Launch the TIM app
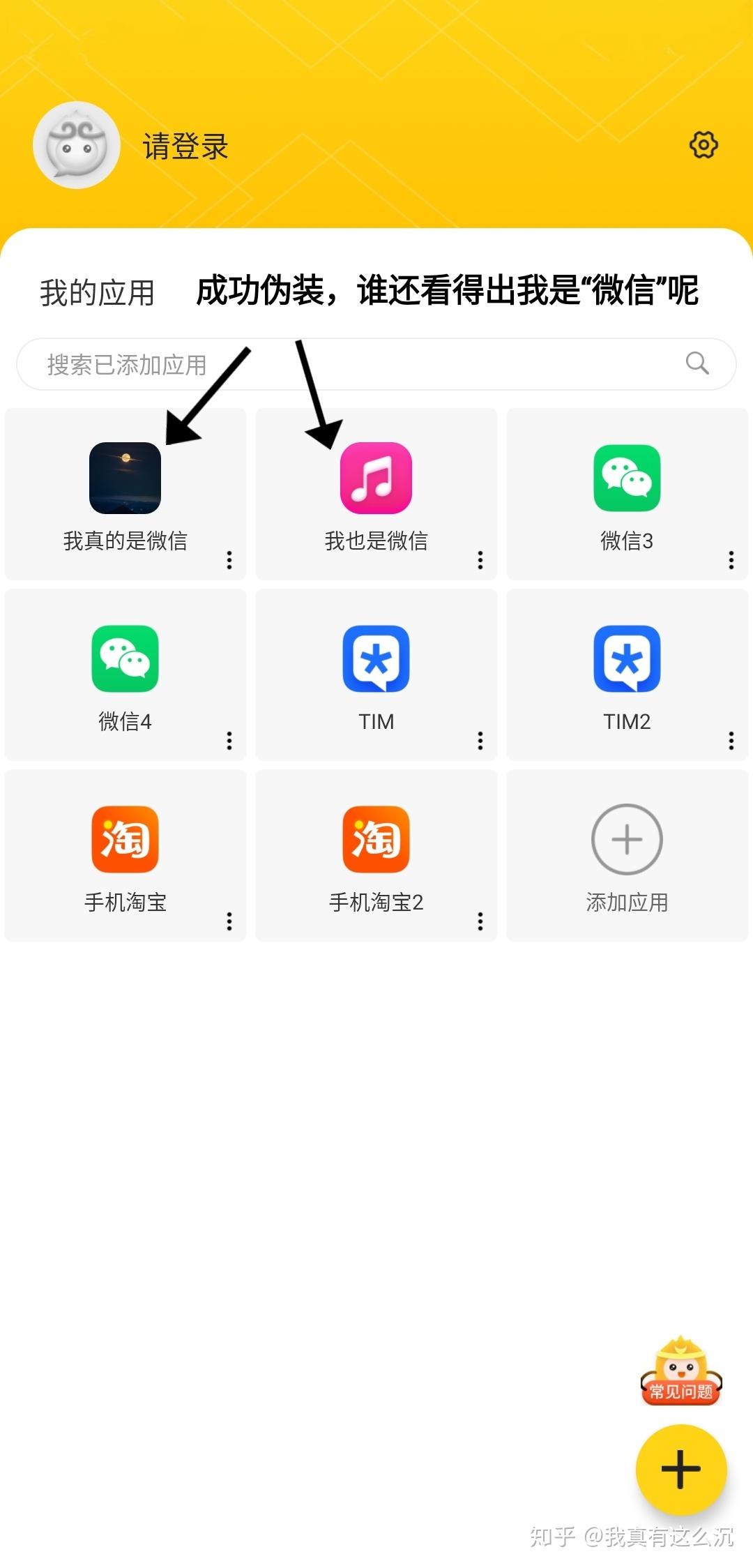The width and height of the screenshot is (753, 1568). coord(376,659)
